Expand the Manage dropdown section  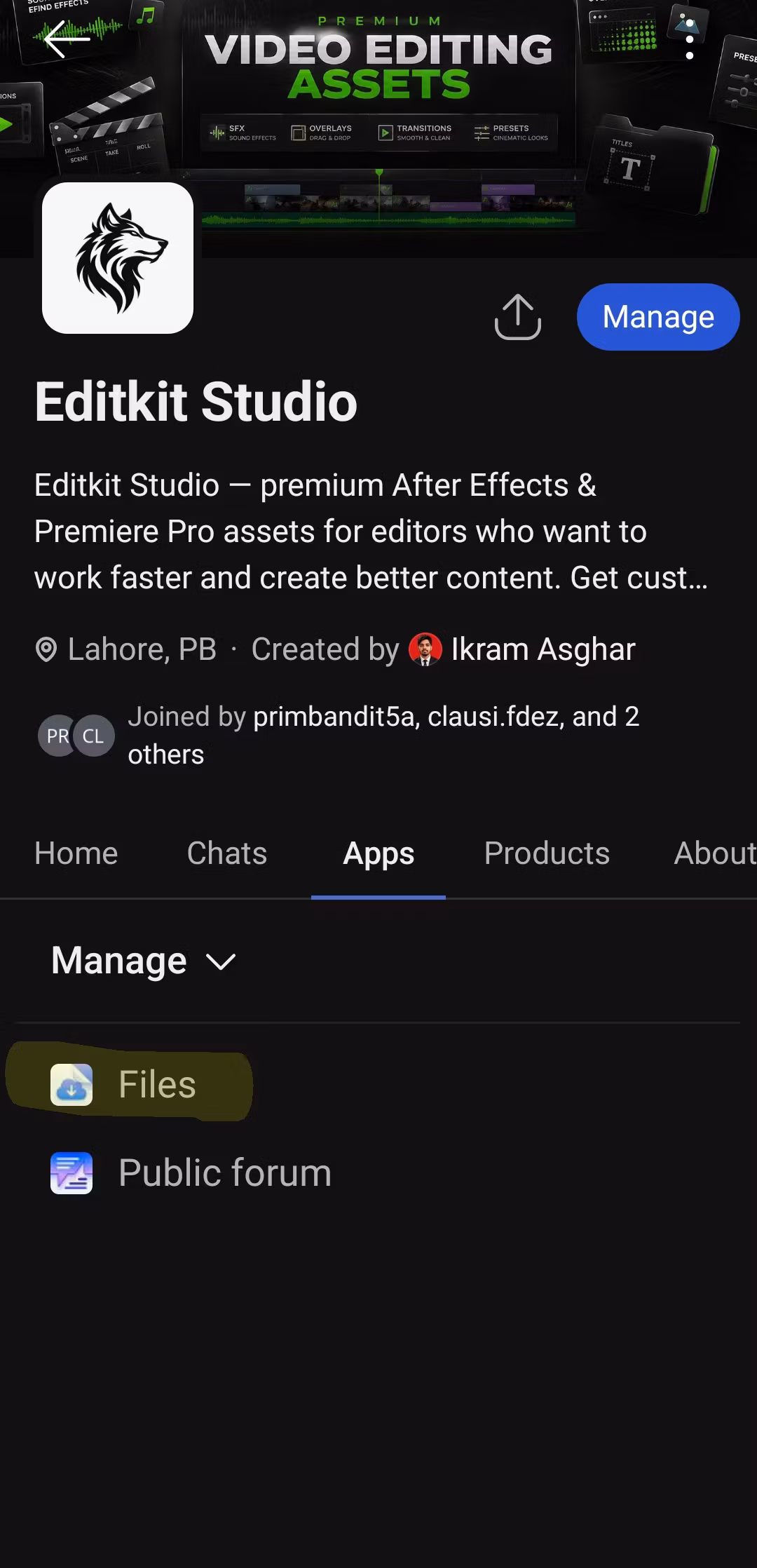click(x=144, y=961)
